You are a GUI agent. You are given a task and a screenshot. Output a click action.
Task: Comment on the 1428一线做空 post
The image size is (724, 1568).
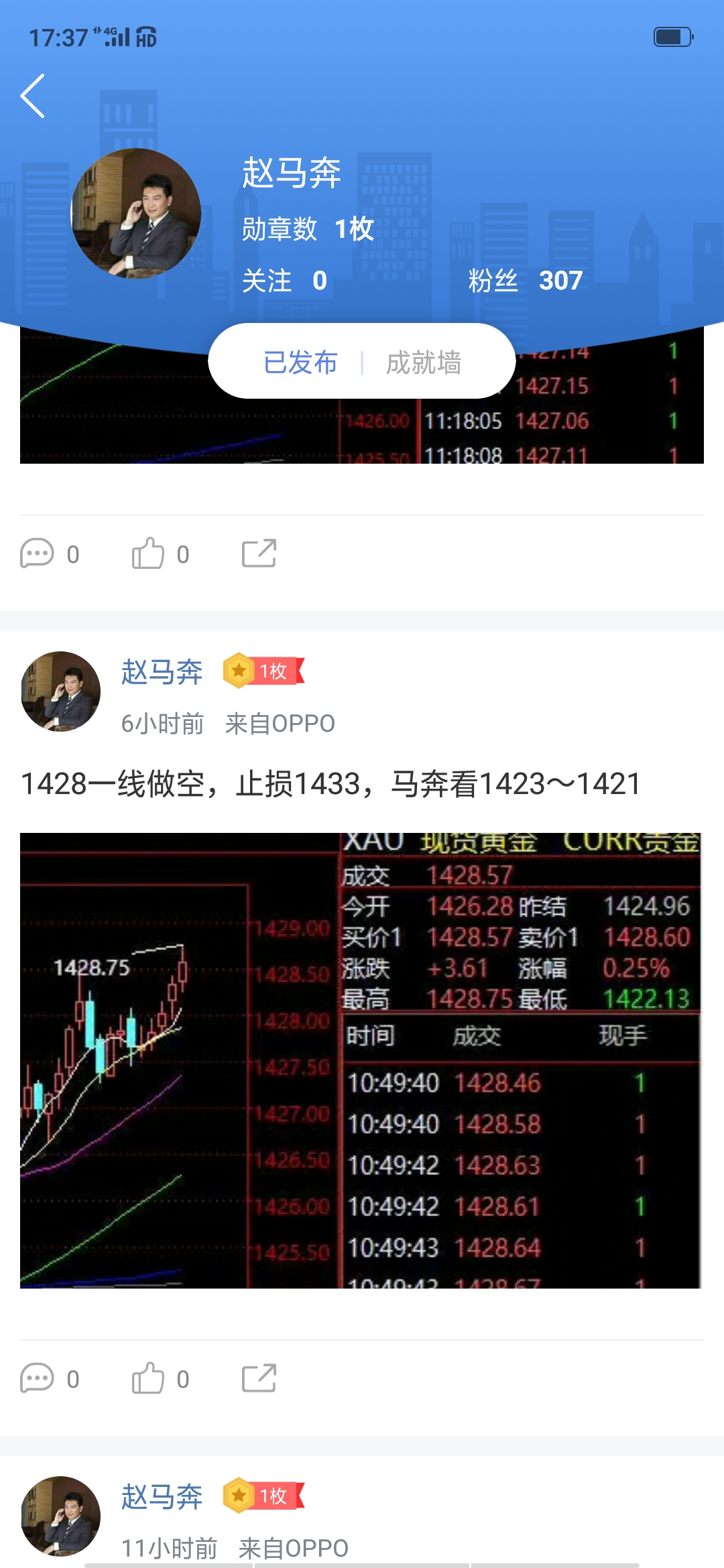(50, 1379)
